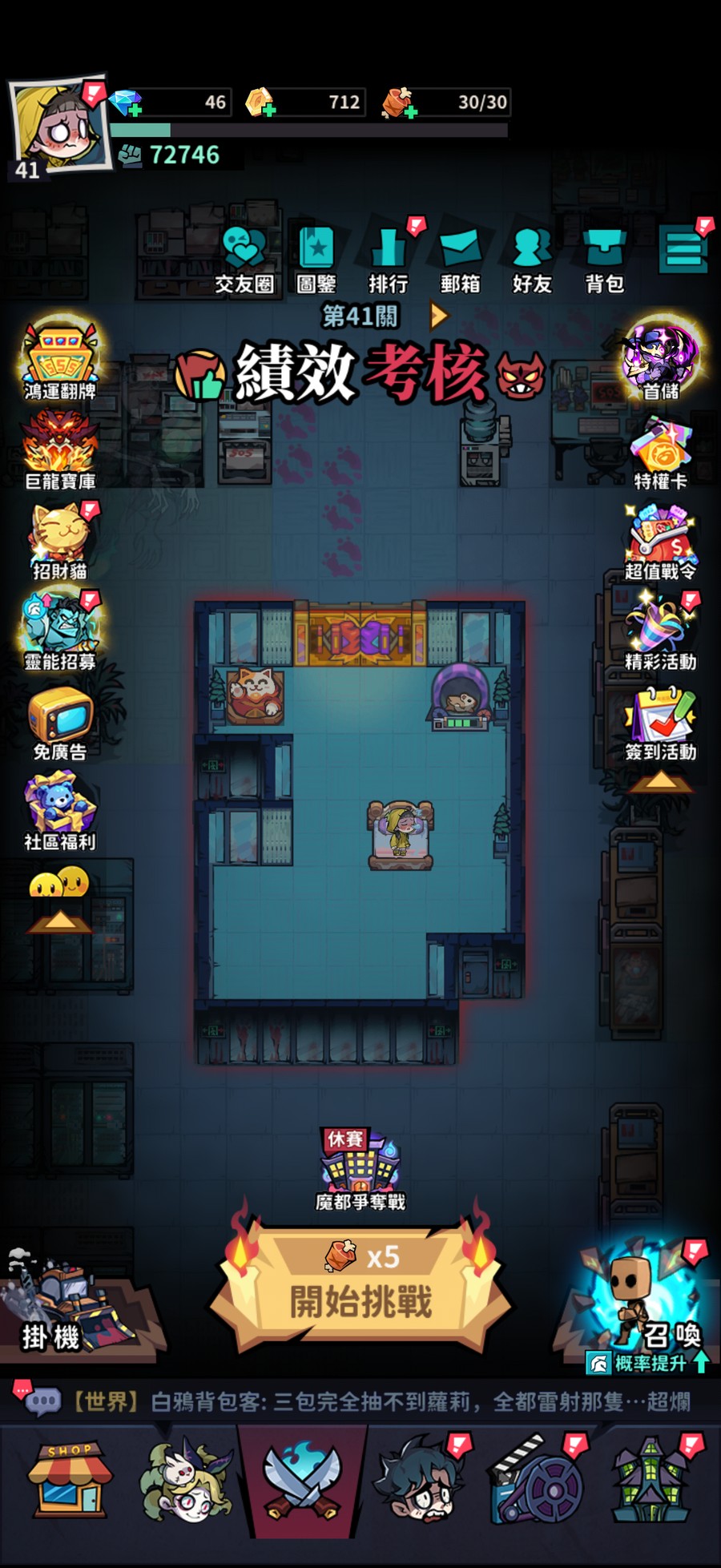
Task: Open the 鴻運翻牌 card flip event
Action: coord(60,361)
